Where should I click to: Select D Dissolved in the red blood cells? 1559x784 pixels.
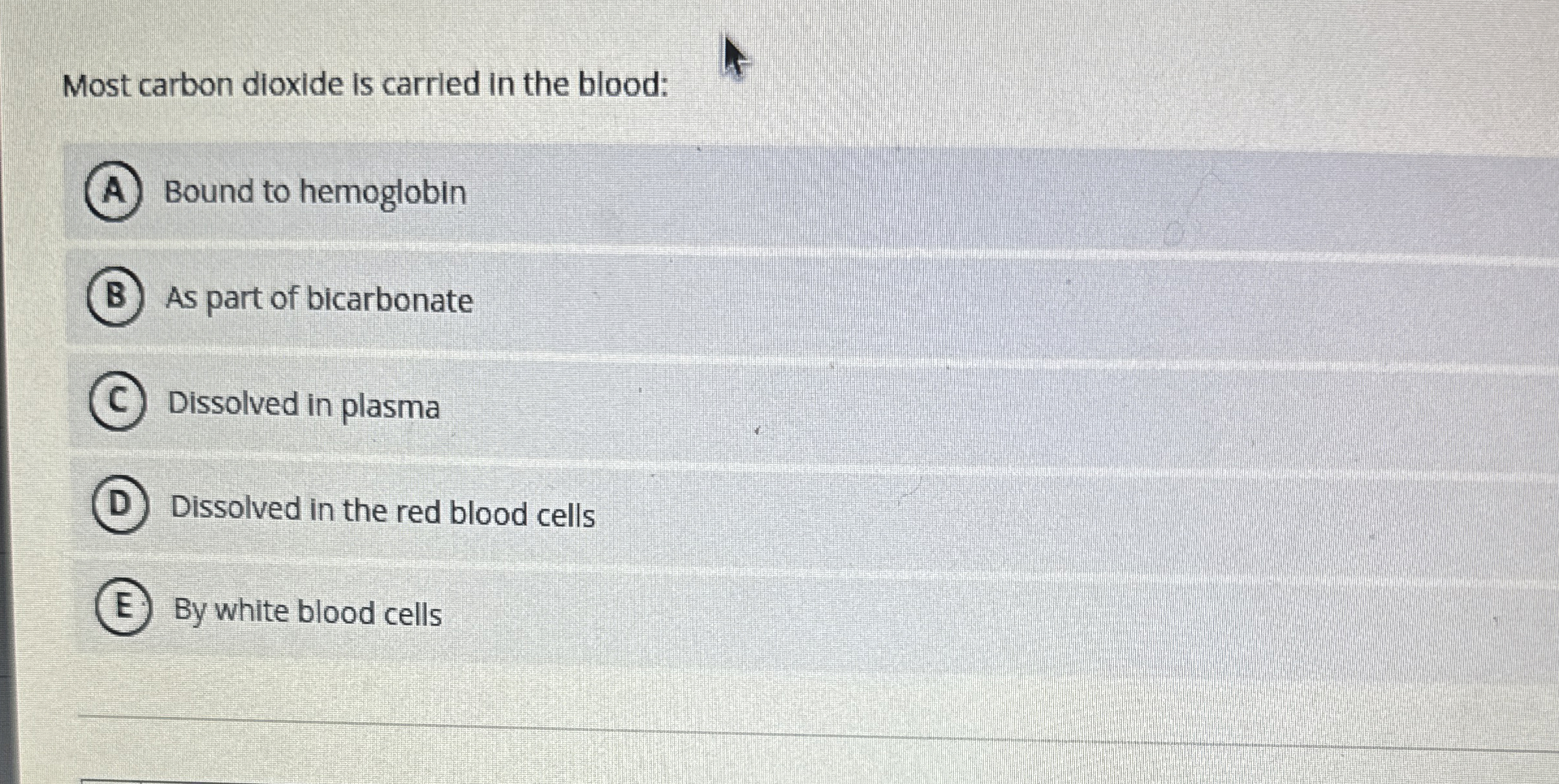coord(120,505)
